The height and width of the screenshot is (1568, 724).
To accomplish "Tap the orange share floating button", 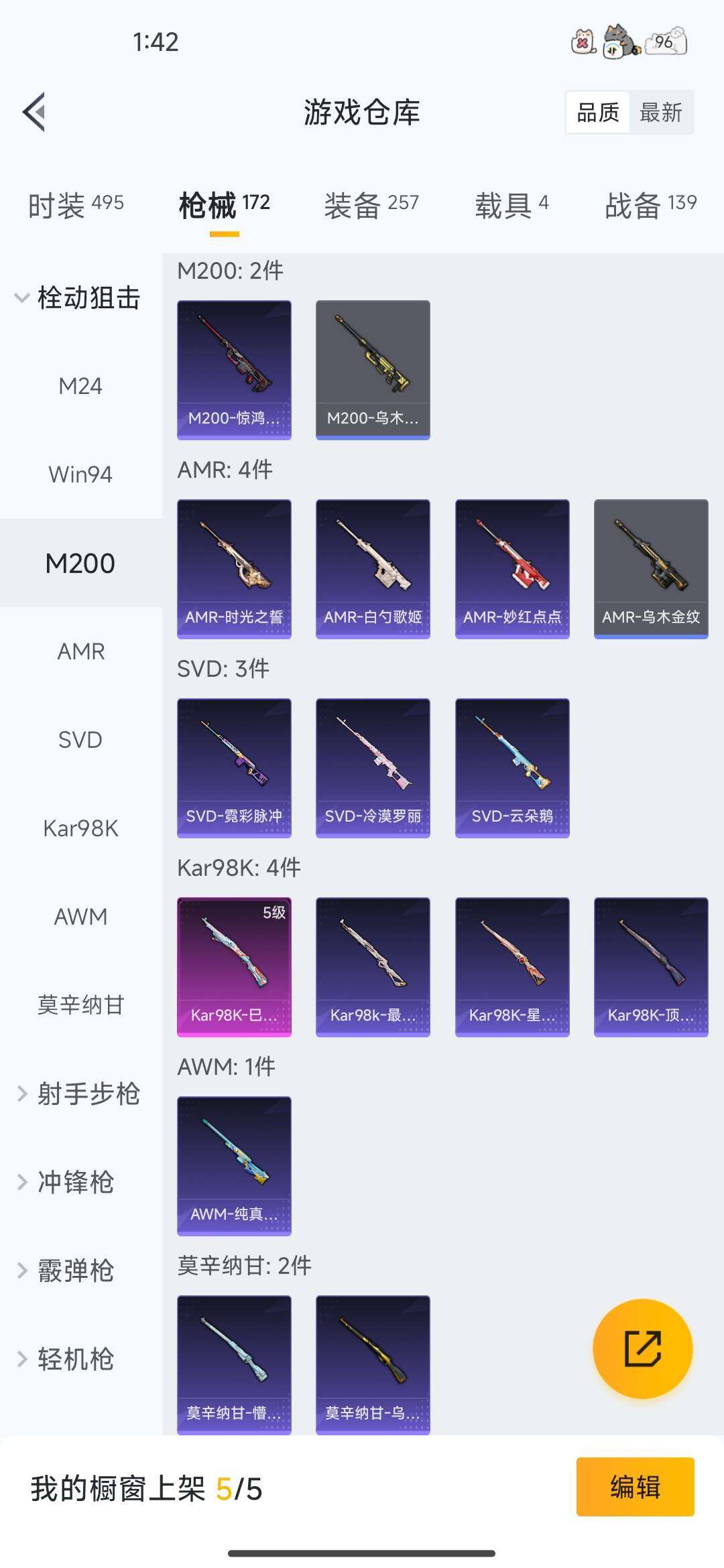I will tap(642, 1348).
